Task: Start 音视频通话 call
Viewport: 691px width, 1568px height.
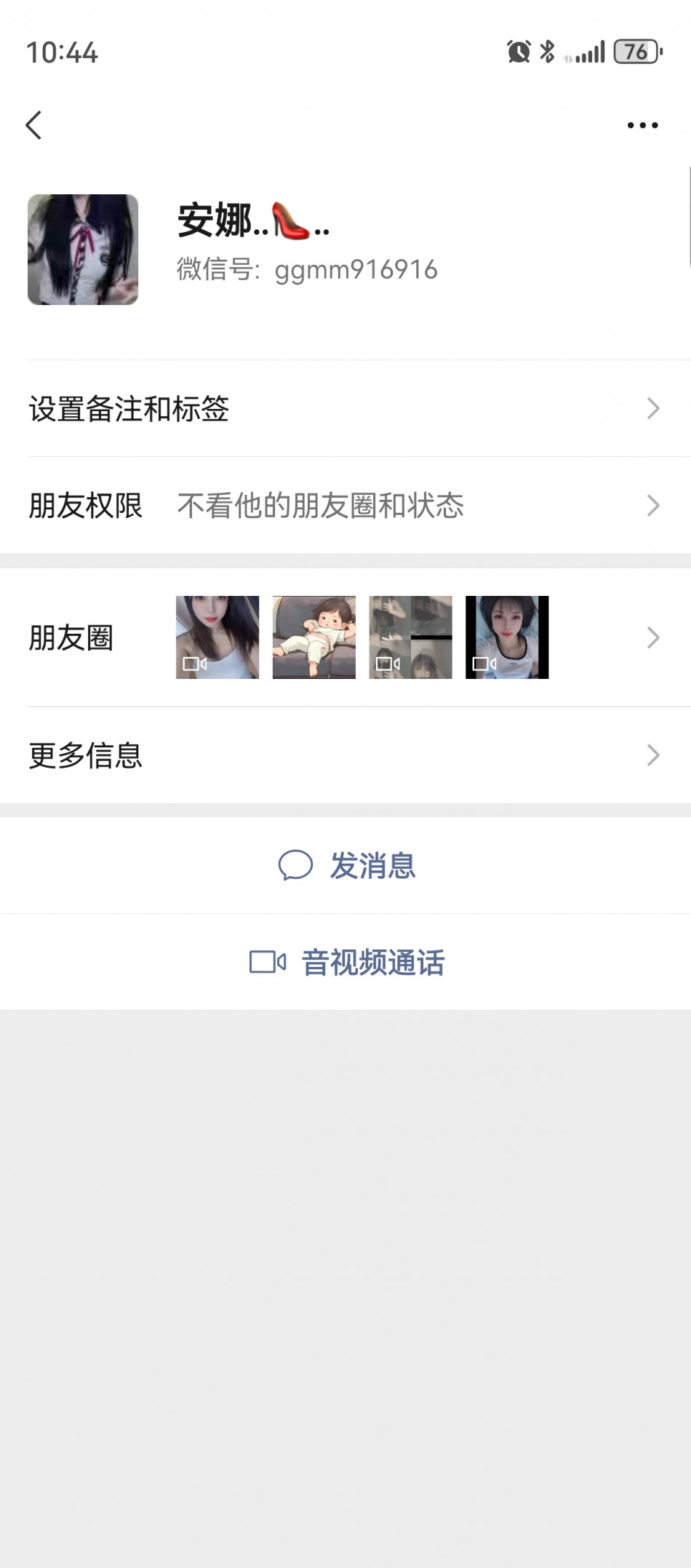Action: 345,962
